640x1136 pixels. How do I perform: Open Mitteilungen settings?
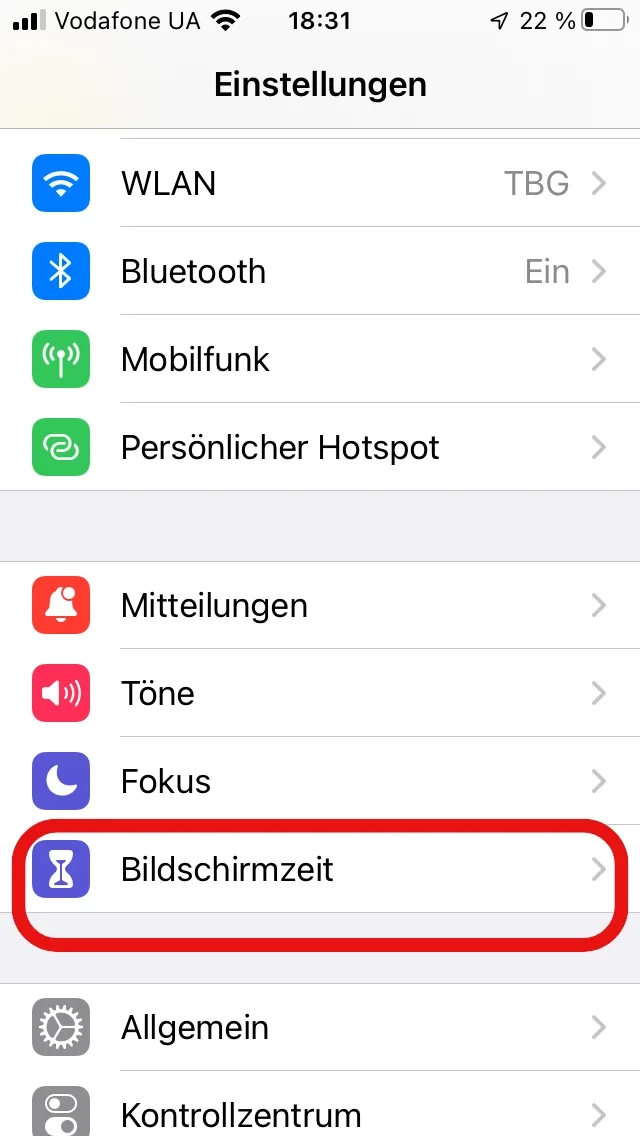(x=320, y=605)
